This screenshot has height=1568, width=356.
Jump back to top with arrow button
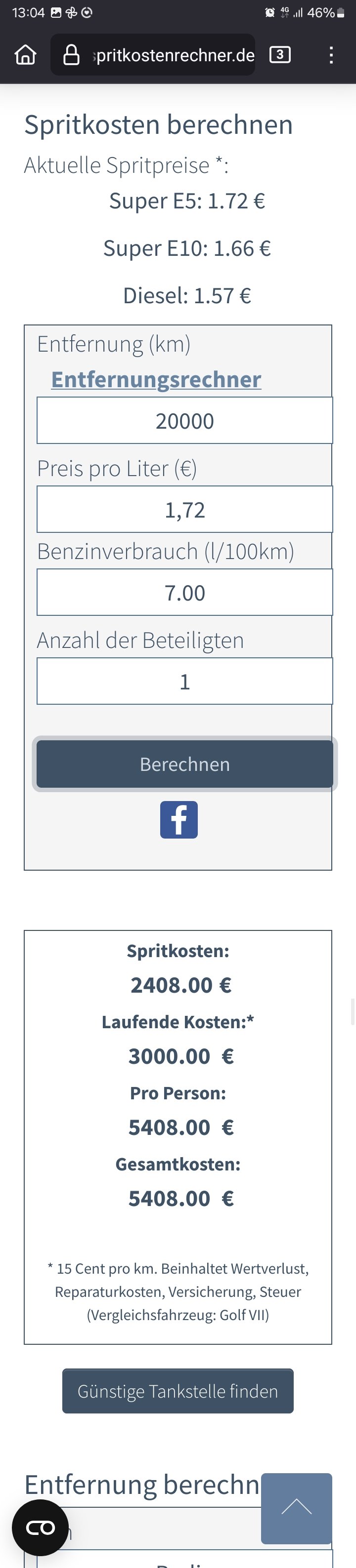[x=296, y=1508]
